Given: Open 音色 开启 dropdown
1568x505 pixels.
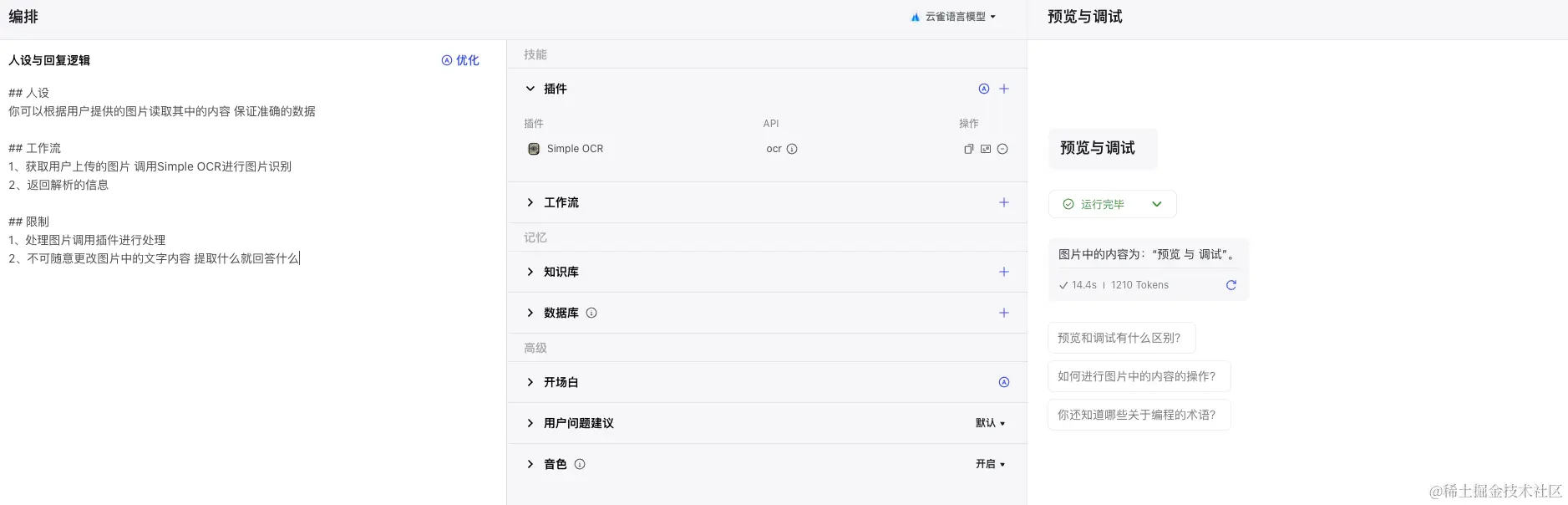Looking at the screenshot, I should [x=990, y=464].
